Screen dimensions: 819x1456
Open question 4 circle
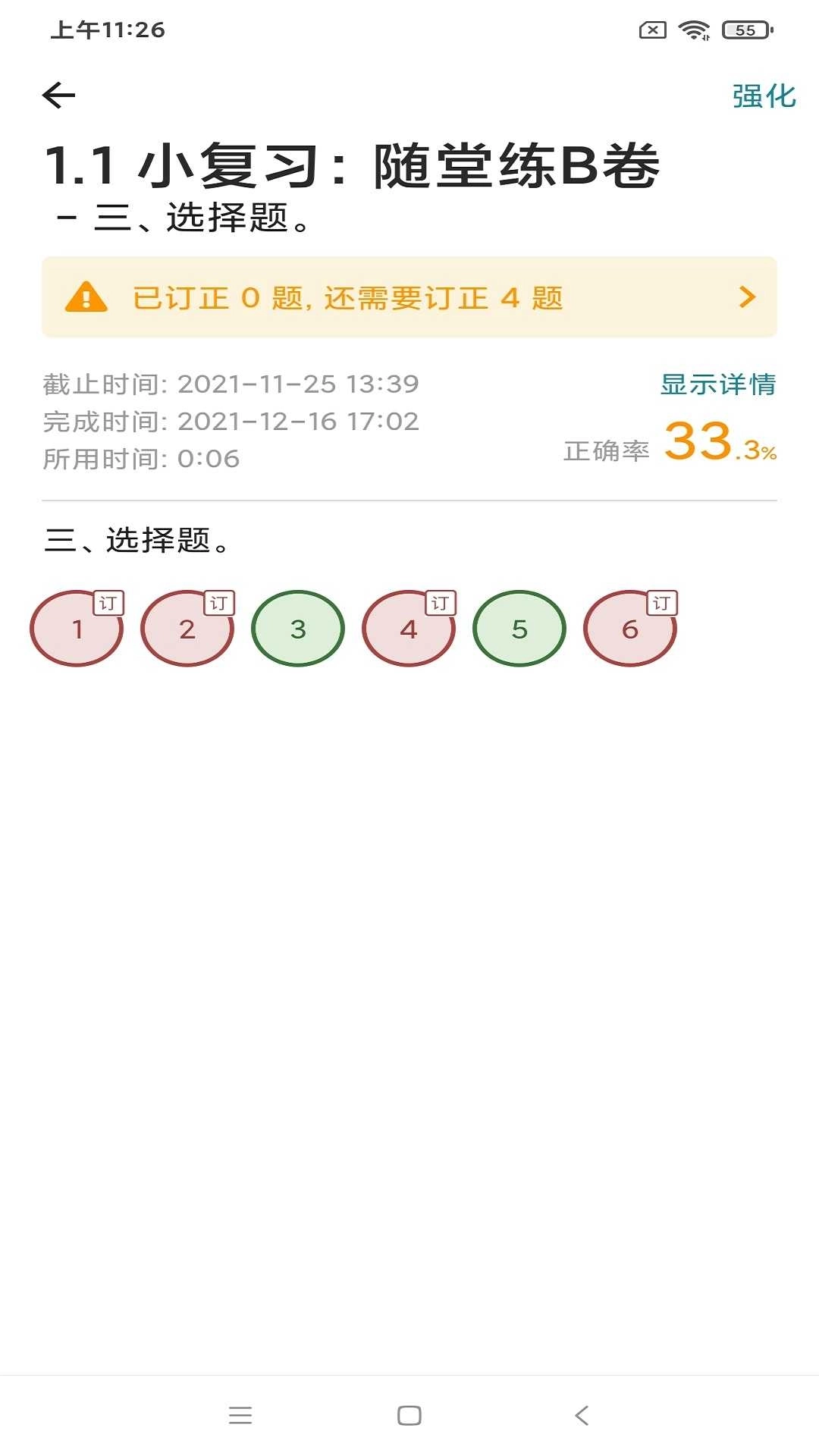[x=409, y=629]
